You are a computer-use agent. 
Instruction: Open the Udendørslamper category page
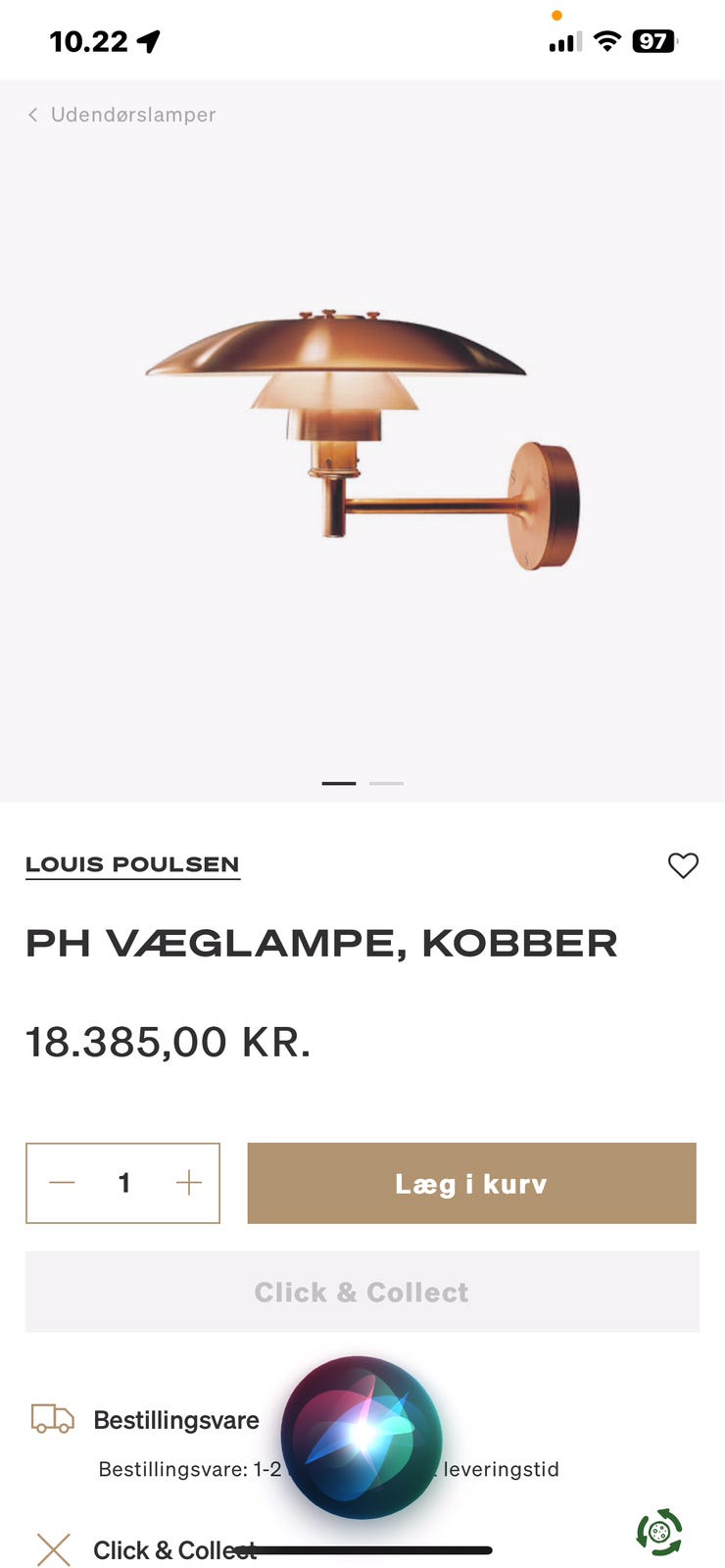coord(134,115)
